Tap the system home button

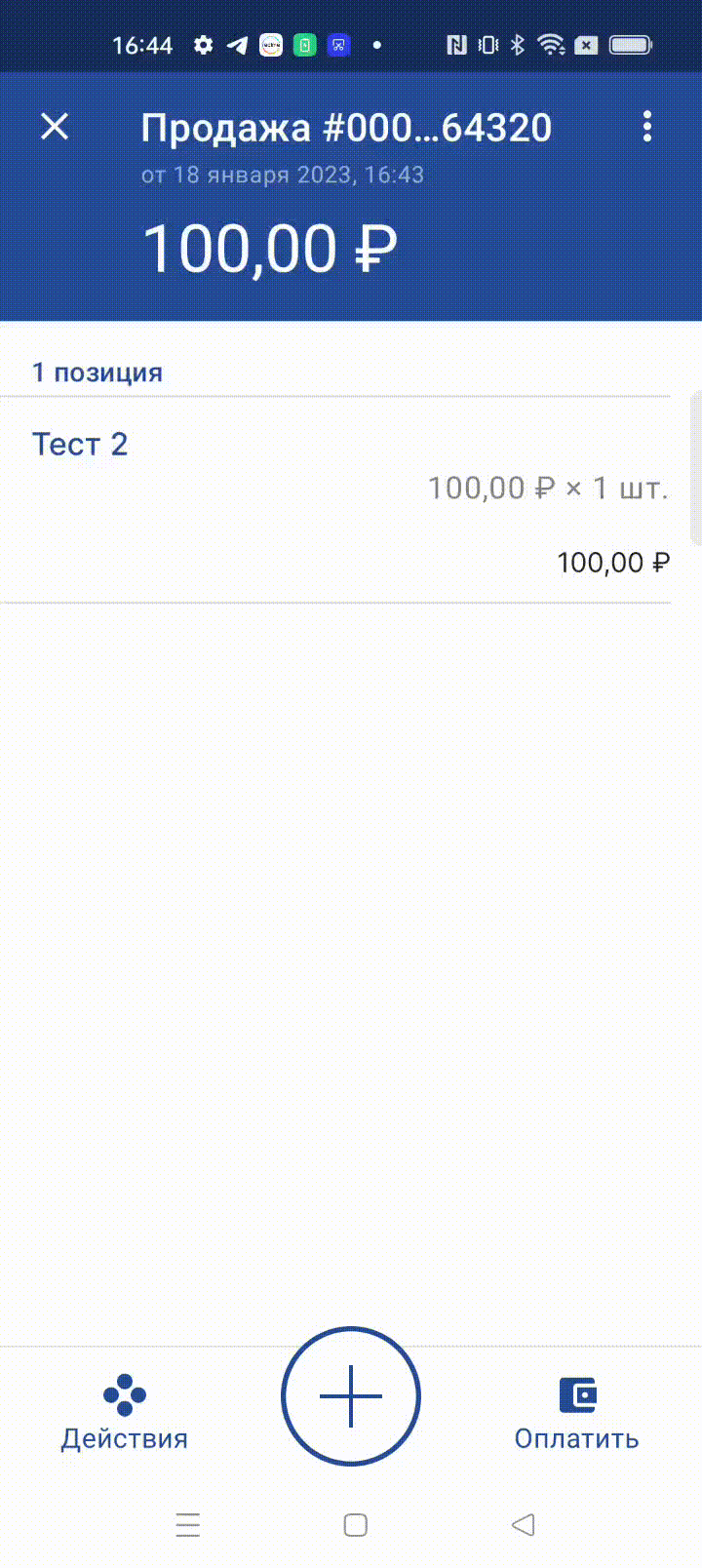pos(356,1524)
